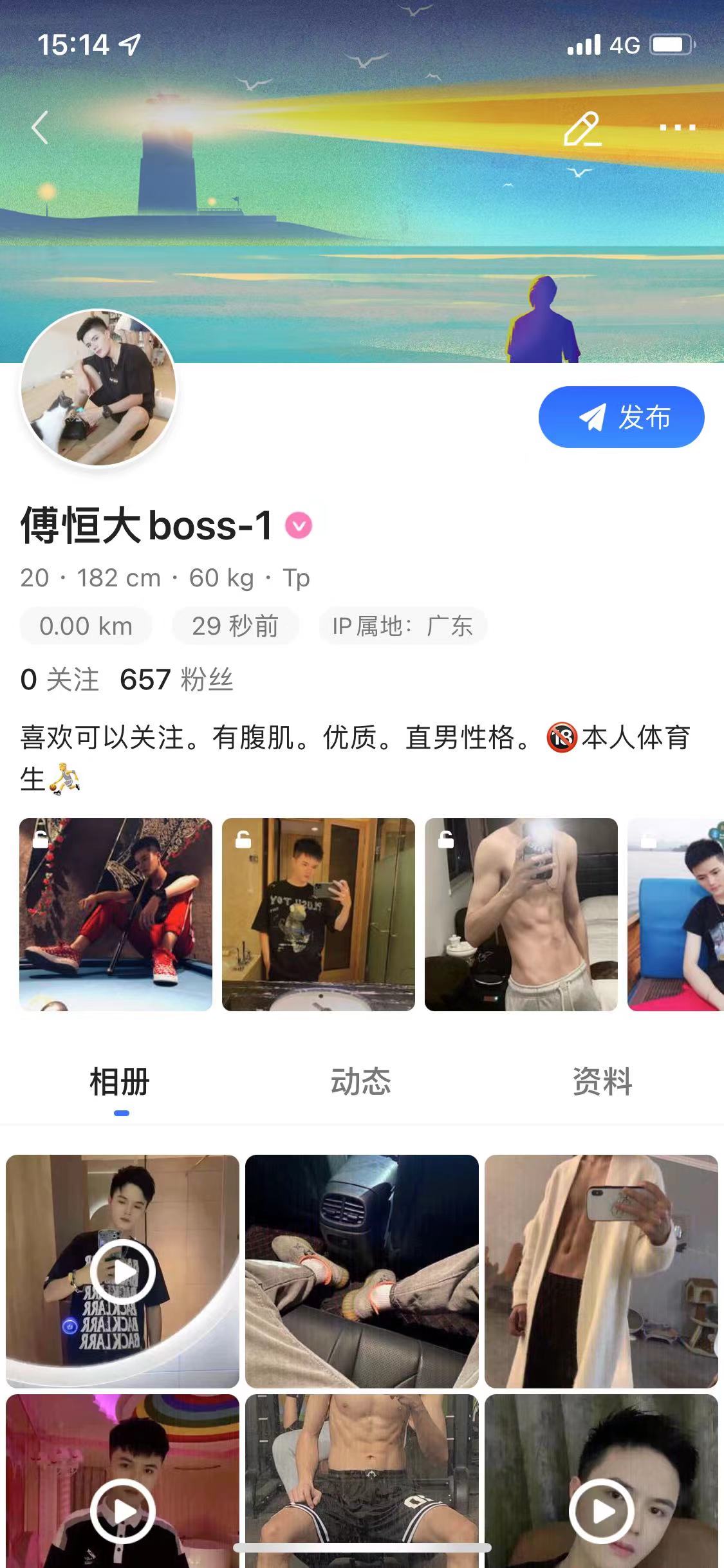This screenshot has height=1568, width=724.
Task: Switch to the 资料 tab
Action: coord(602,1081)
